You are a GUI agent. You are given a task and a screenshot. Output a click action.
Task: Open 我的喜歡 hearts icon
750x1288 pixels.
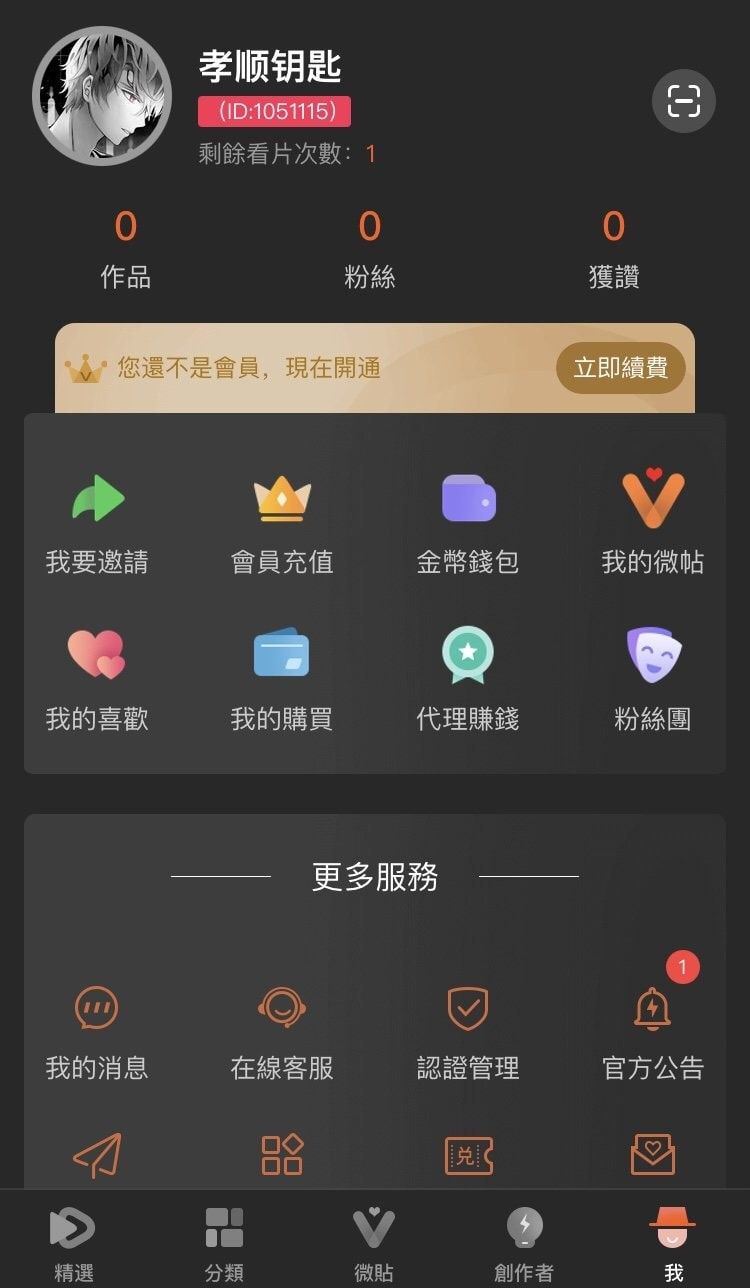[x=97, y=655]
